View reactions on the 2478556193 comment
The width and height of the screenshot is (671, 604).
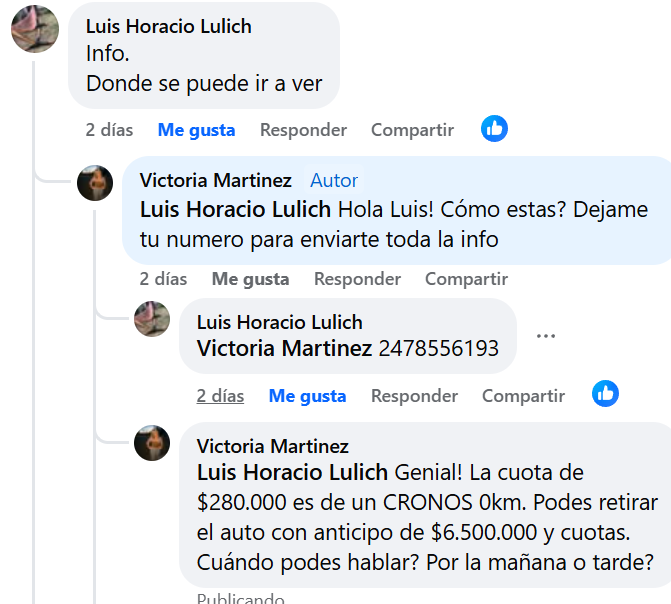click(605, 394)
